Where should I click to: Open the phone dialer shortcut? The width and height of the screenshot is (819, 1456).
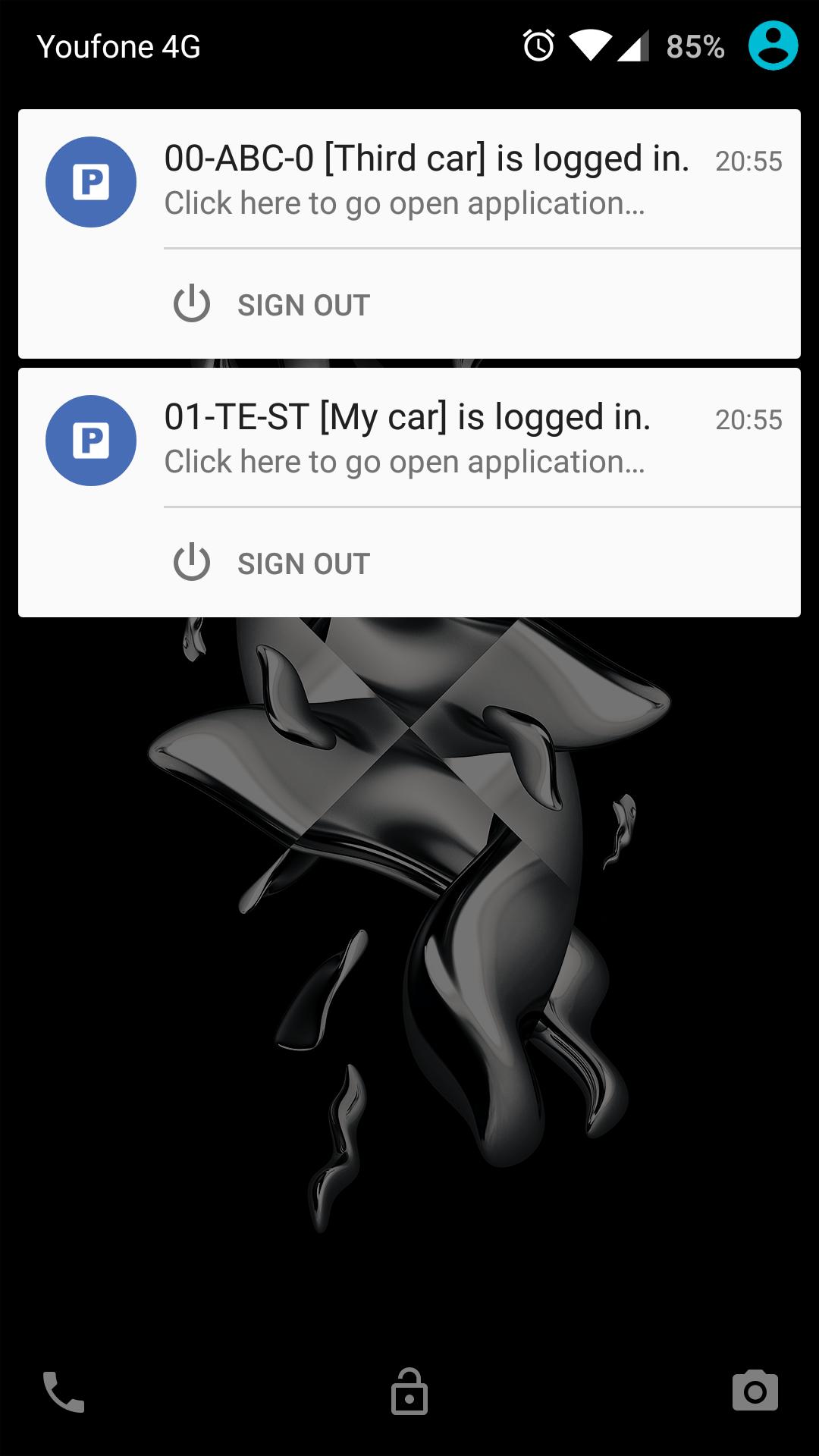click(x=64, y=1392)
